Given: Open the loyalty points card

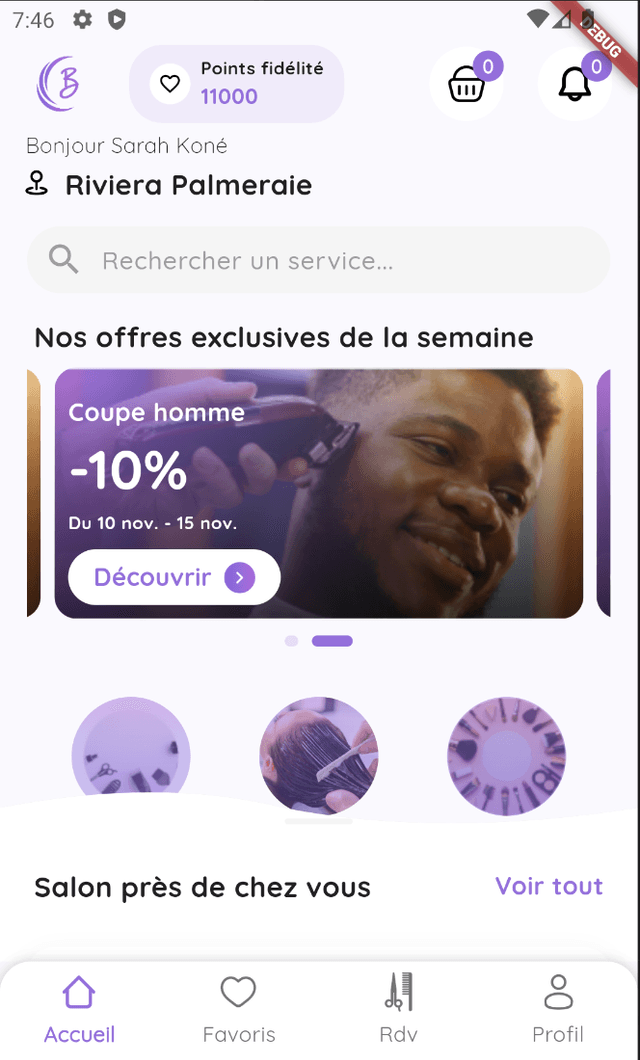Looking at the screenshot, I should coord(237,84).
